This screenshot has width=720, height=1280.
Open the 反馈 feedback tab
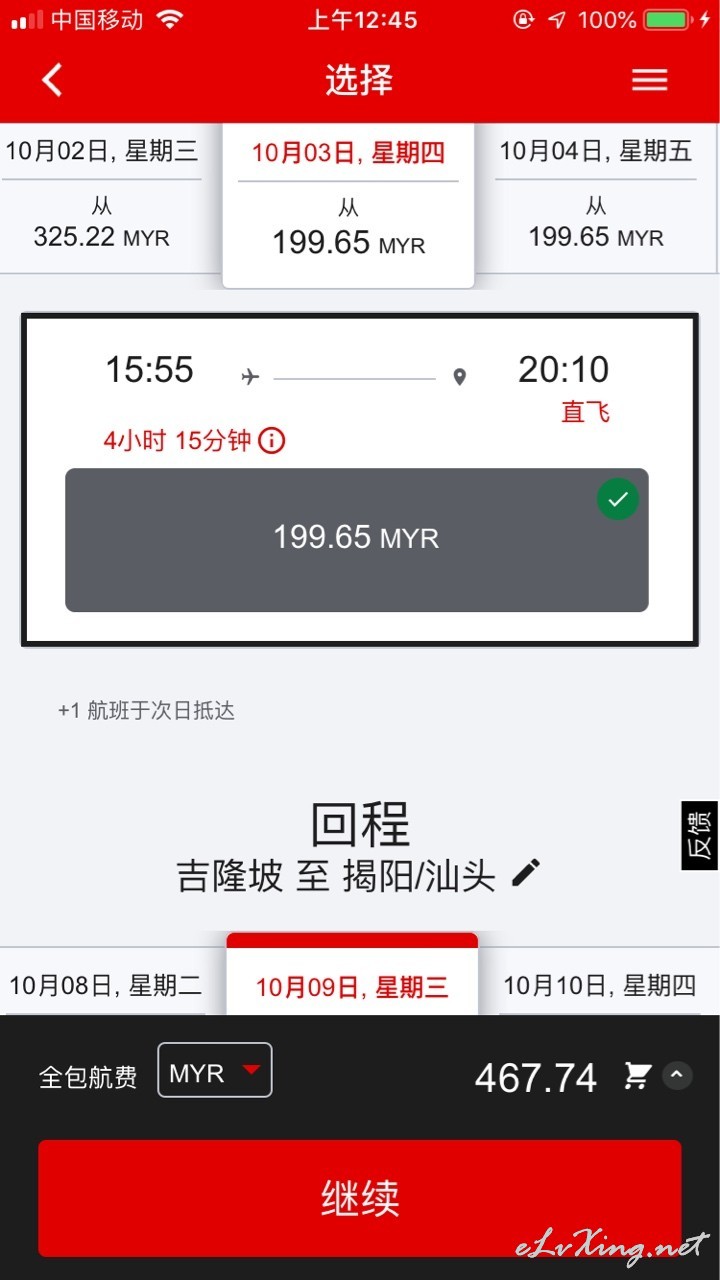(699, 835)
